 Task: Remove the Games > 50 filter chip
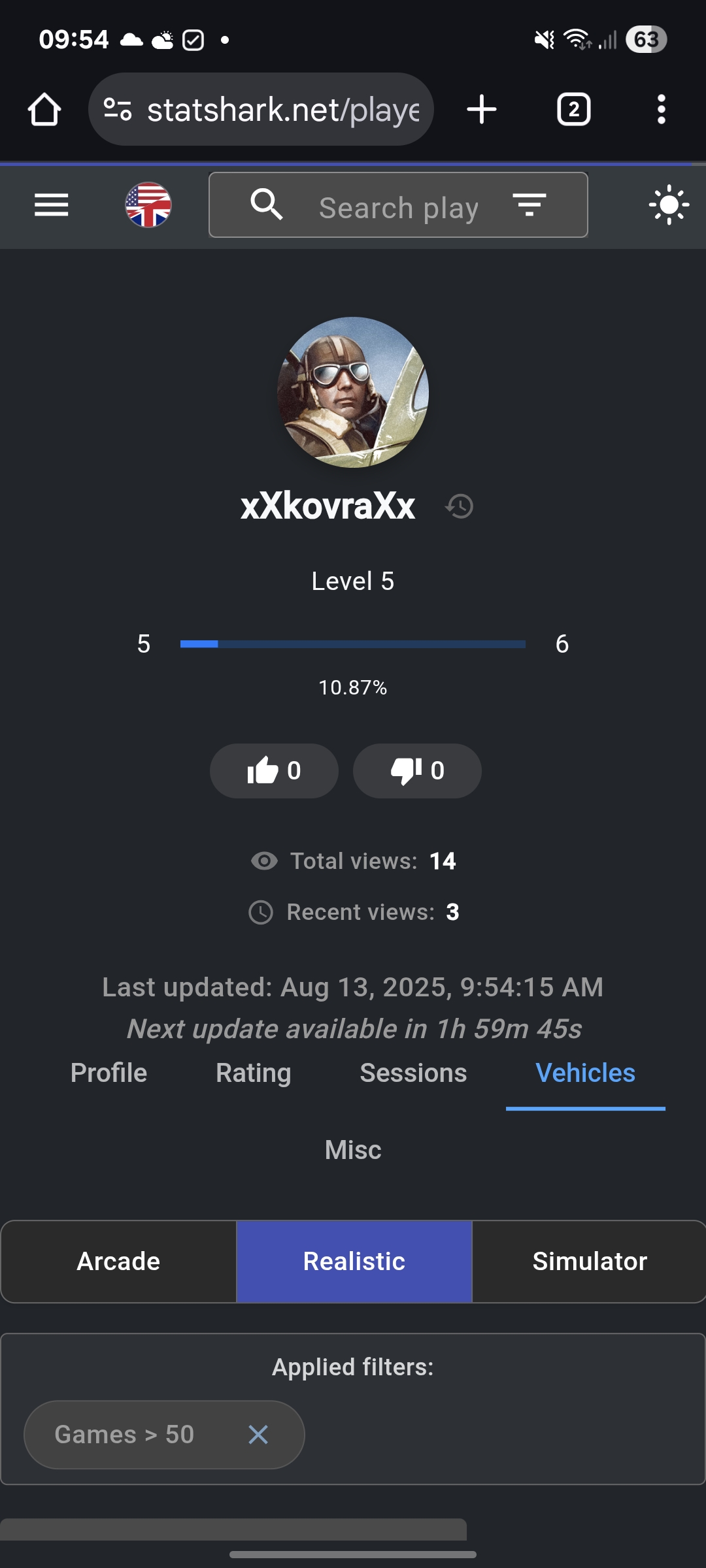[258, 1435]
